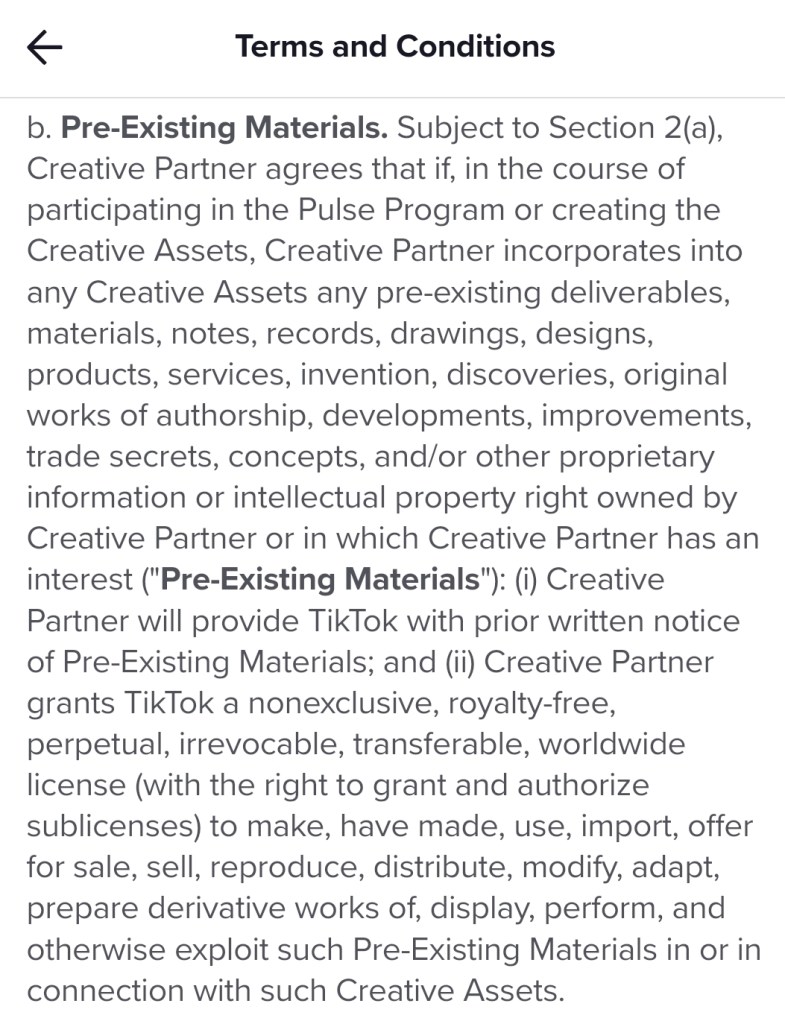The width and height of the screenshot is (785, 1024).
Task: Go back from Terms and Conditions
Action: tap(45, 47)
